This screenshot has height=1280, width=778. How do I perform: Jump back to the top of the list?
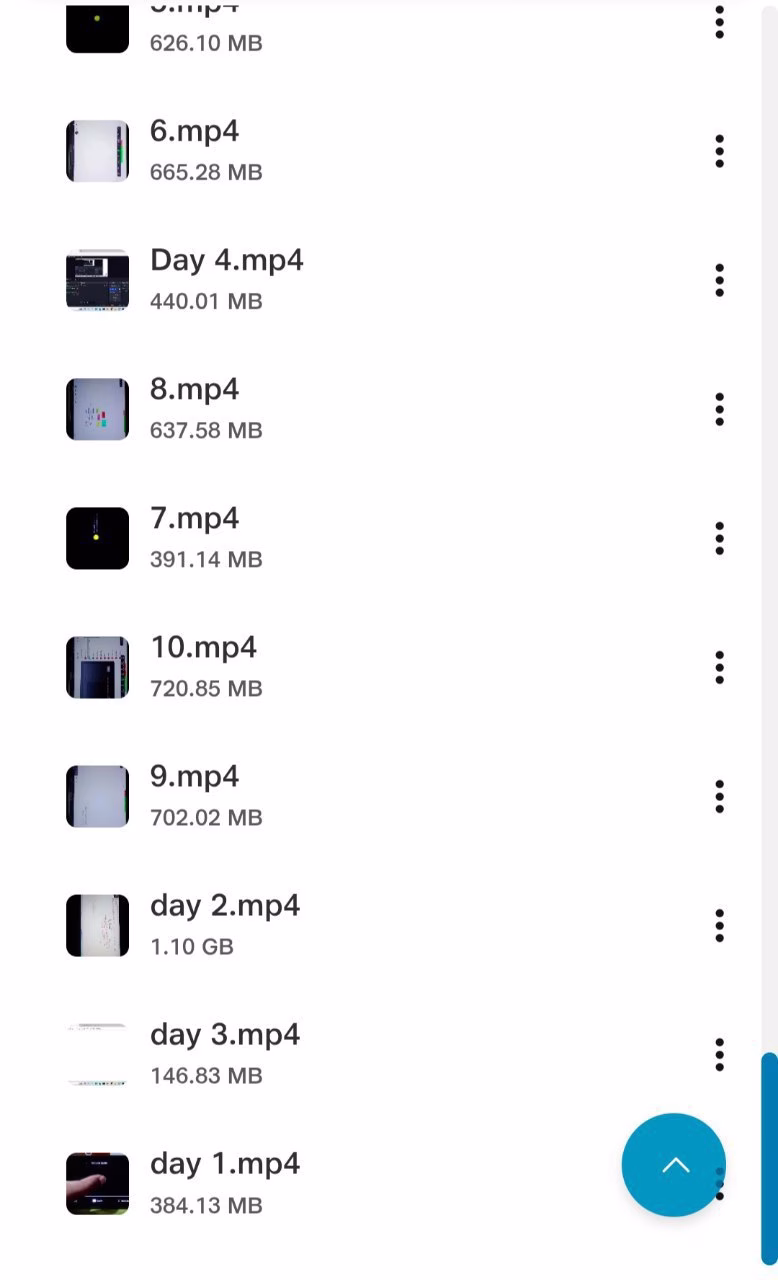coord(674,1165)
